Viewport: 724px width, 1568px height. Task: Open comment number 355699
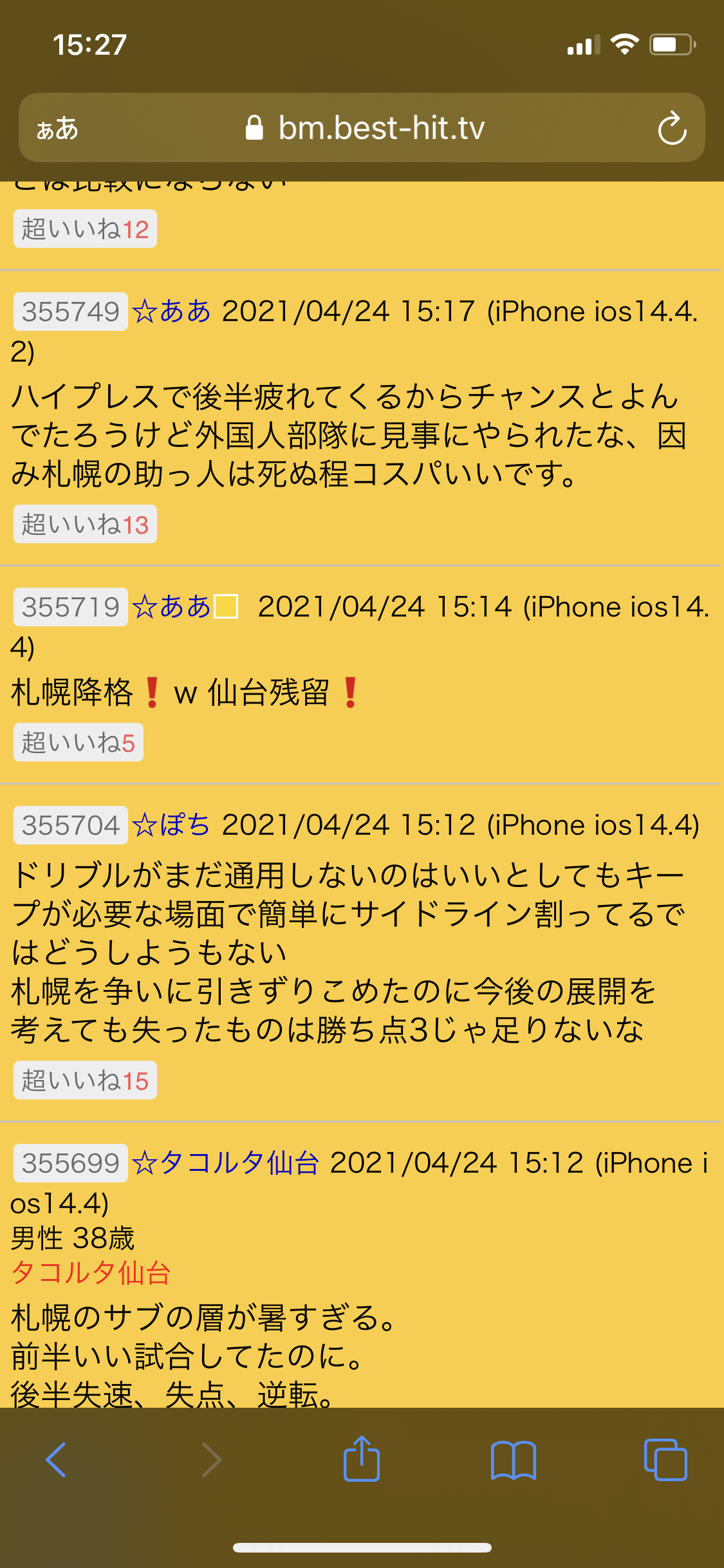71,1164
